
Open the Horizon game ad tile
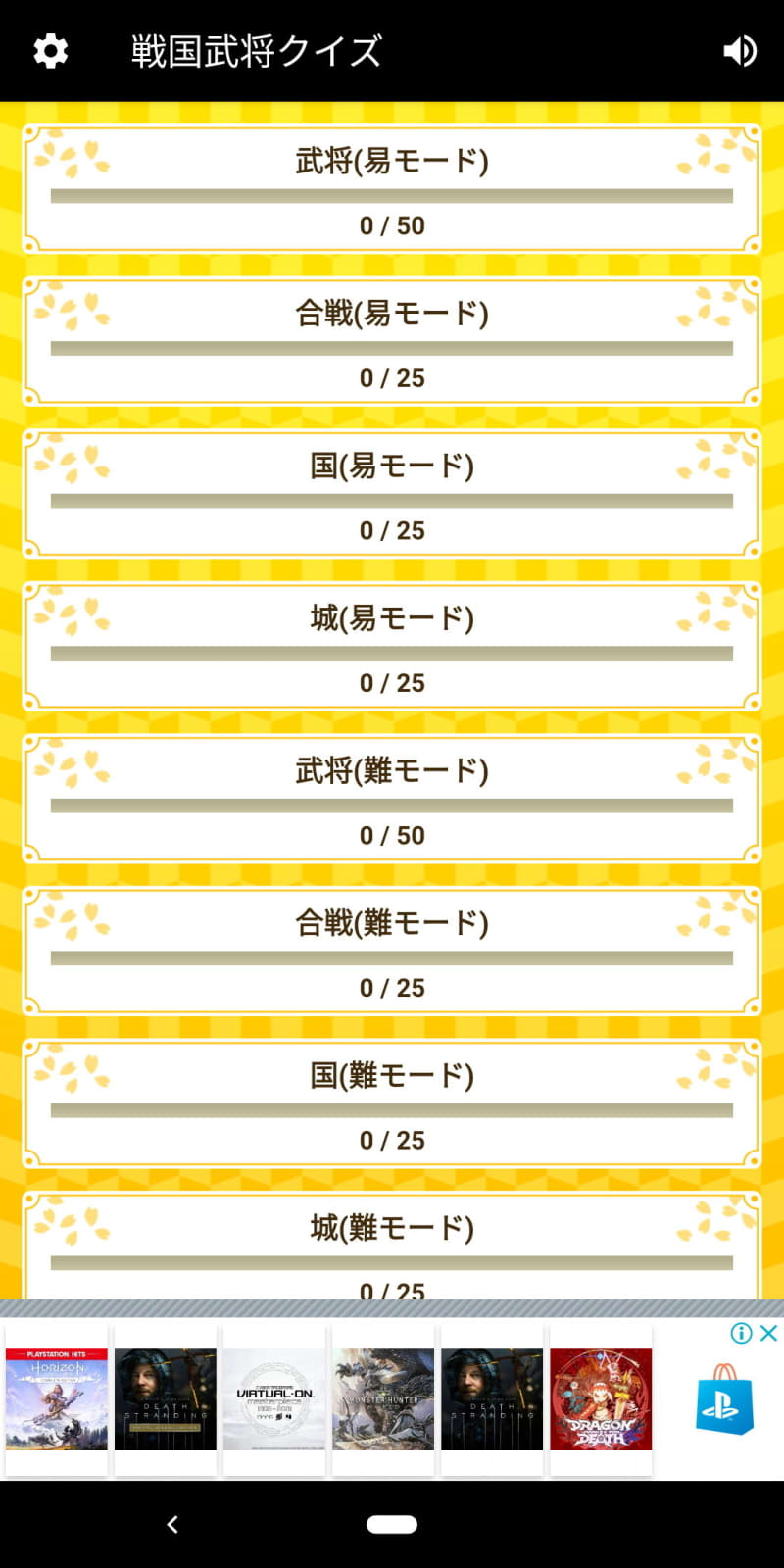pos(57,1398)
